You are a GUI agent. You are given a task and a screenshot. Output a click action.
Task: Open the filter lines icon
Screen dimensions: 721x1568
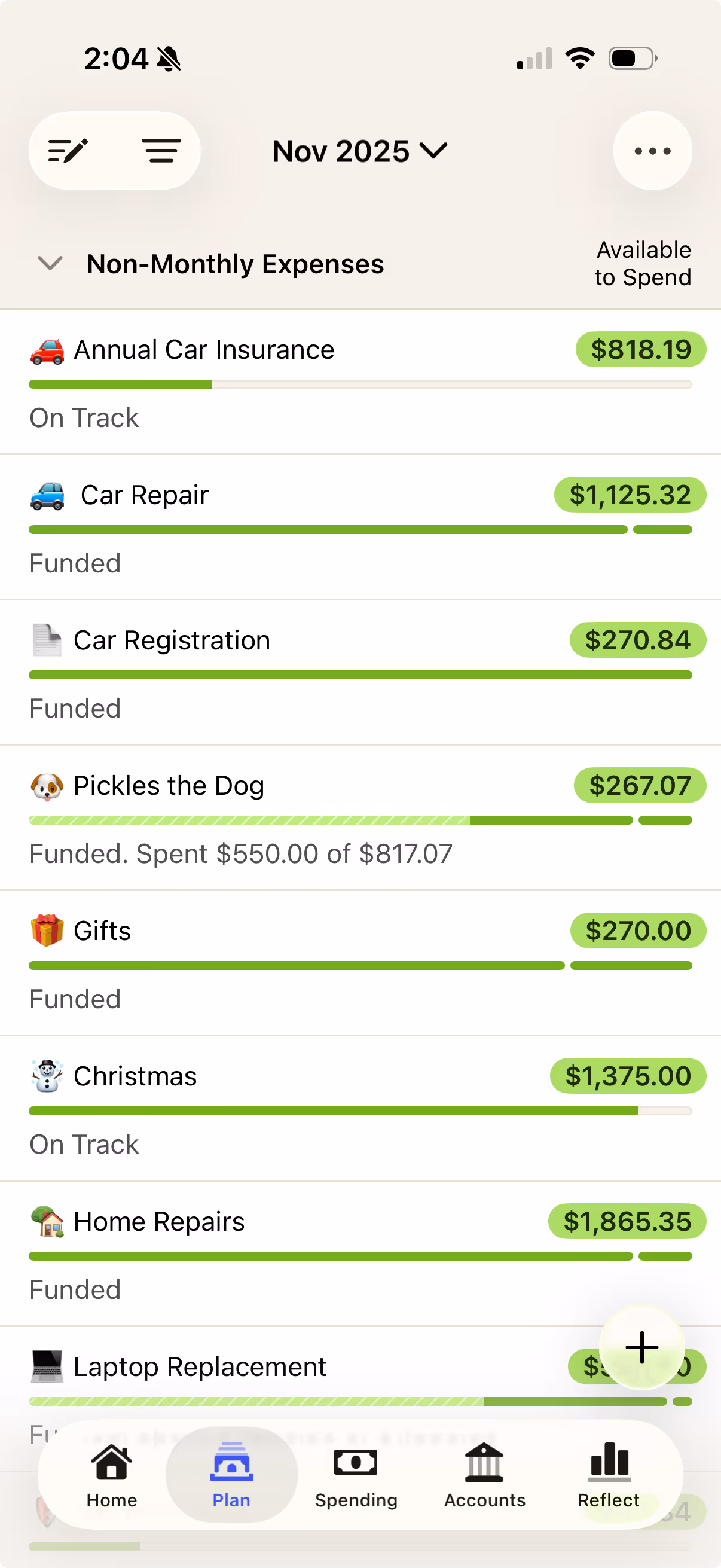[x=161, y=150]
